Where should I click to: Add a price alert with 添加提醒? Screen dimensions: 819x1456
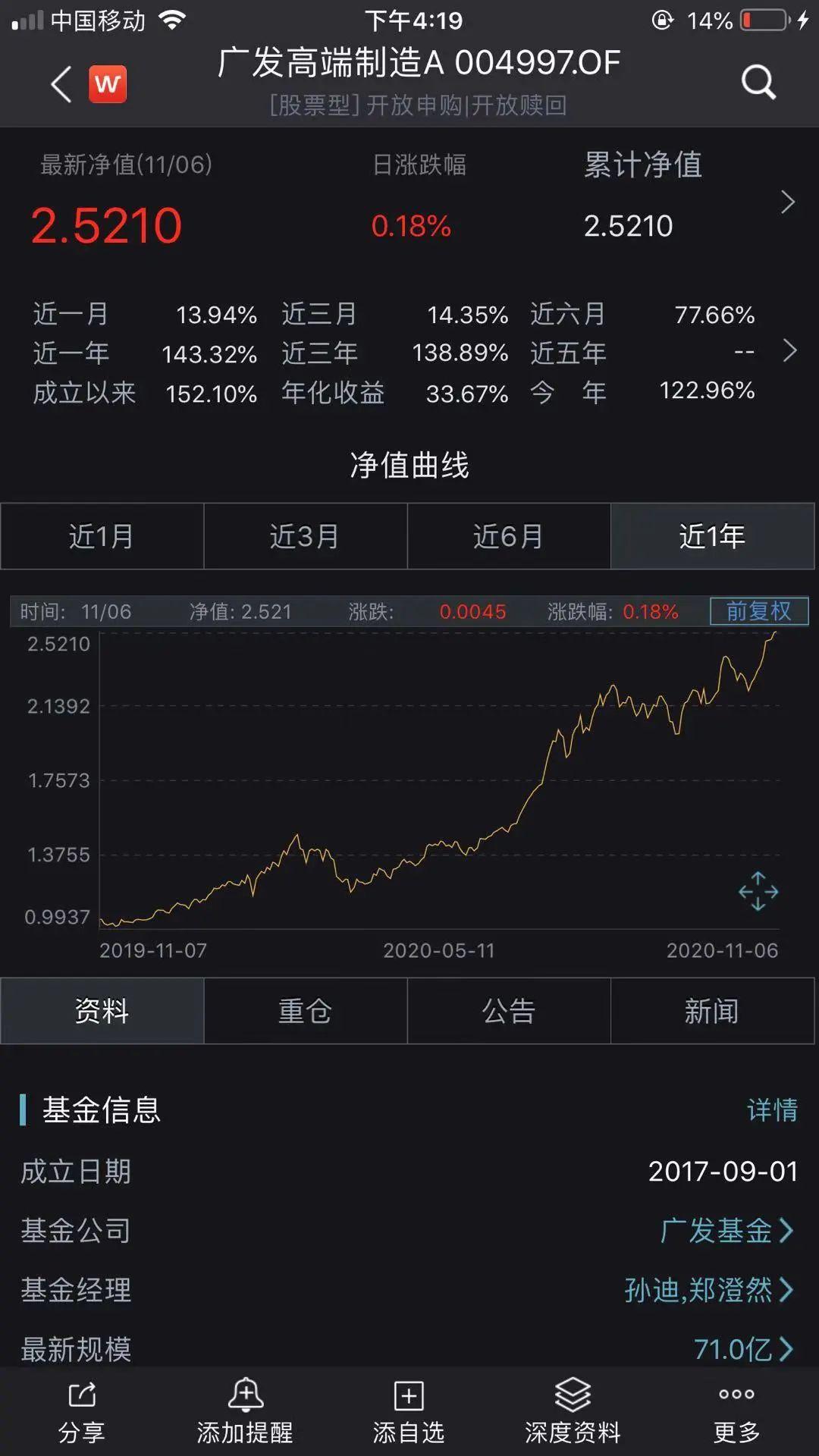(x=245, y=1412)
